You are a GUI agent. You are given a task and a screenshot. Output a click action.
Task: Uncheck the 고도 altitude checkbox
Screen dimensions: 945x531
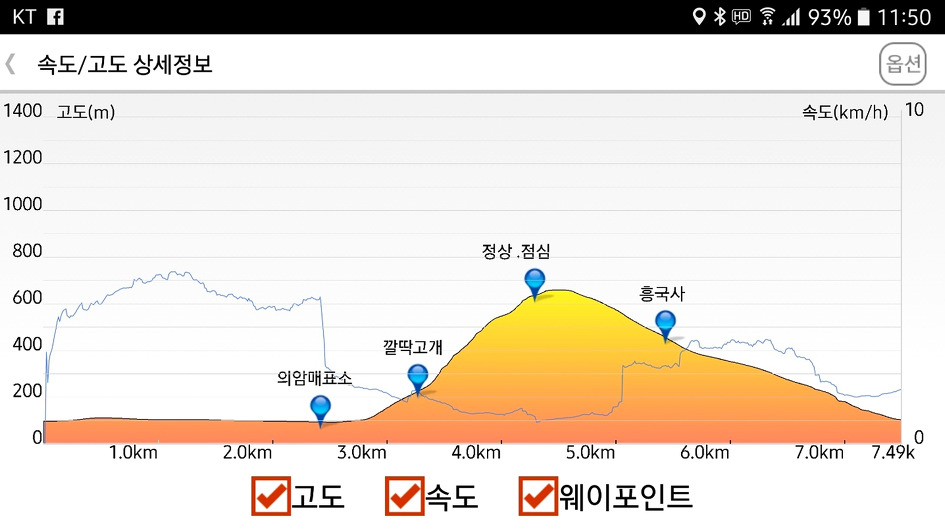click(x=271, y=496)
